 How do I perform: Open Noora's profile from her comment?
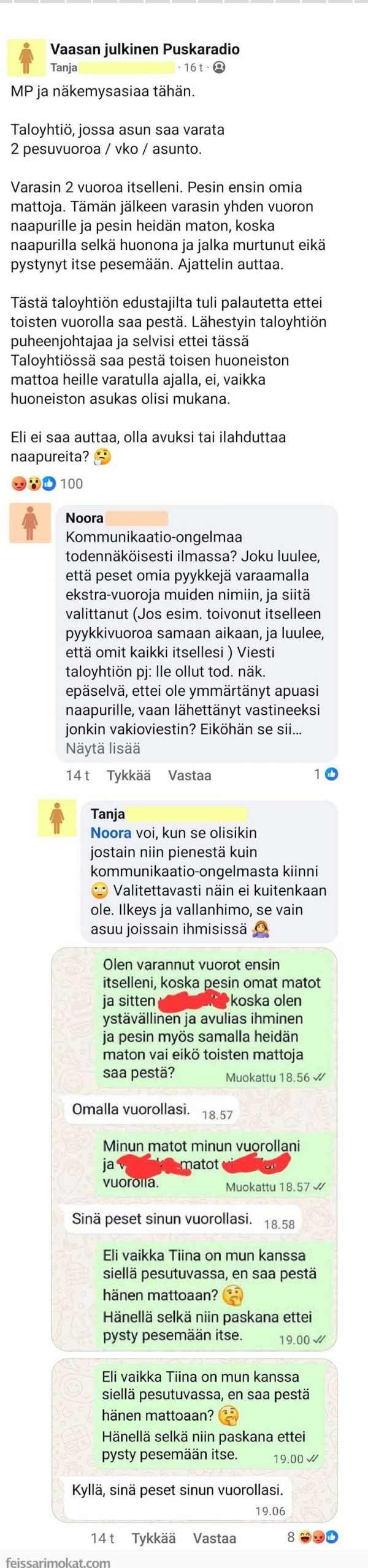85,518
